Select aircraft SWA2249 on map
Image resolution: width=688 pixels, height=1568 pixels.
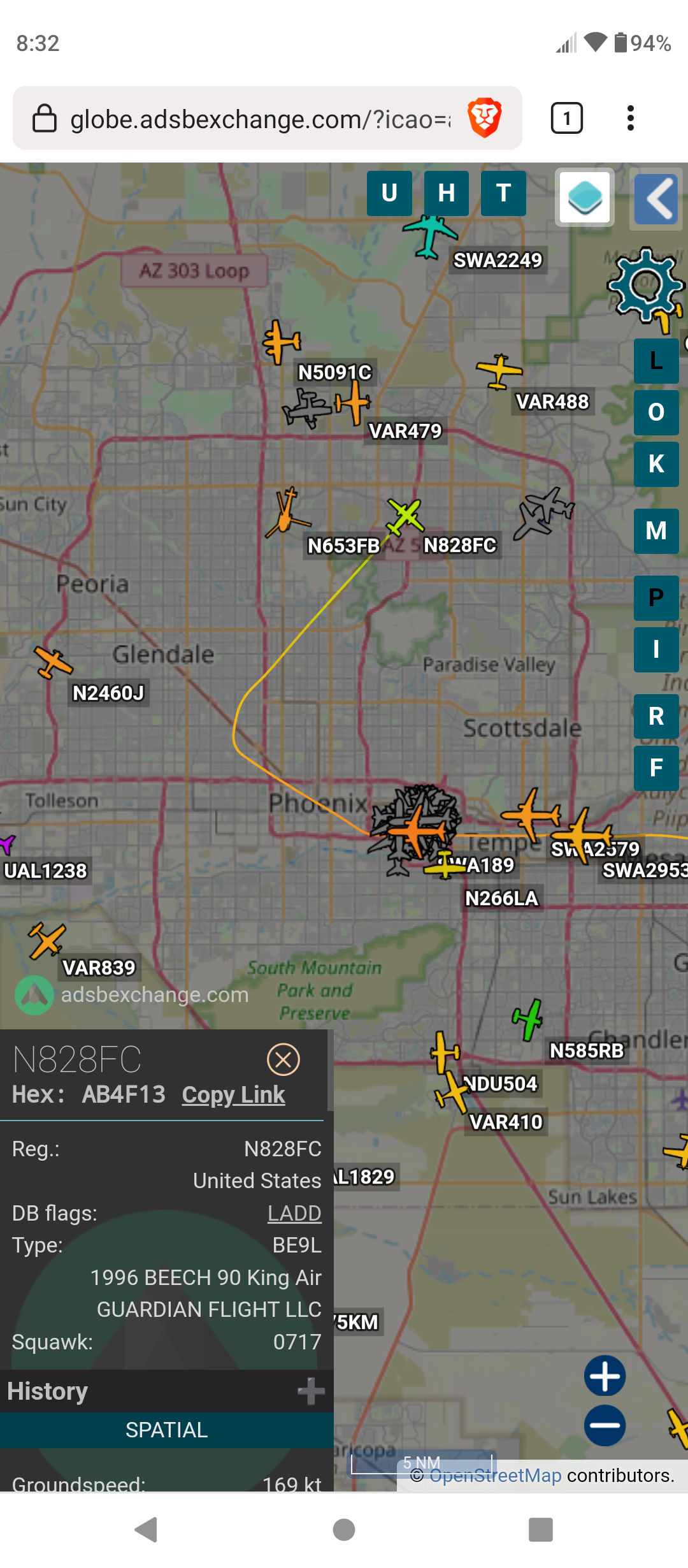point(431,235)
